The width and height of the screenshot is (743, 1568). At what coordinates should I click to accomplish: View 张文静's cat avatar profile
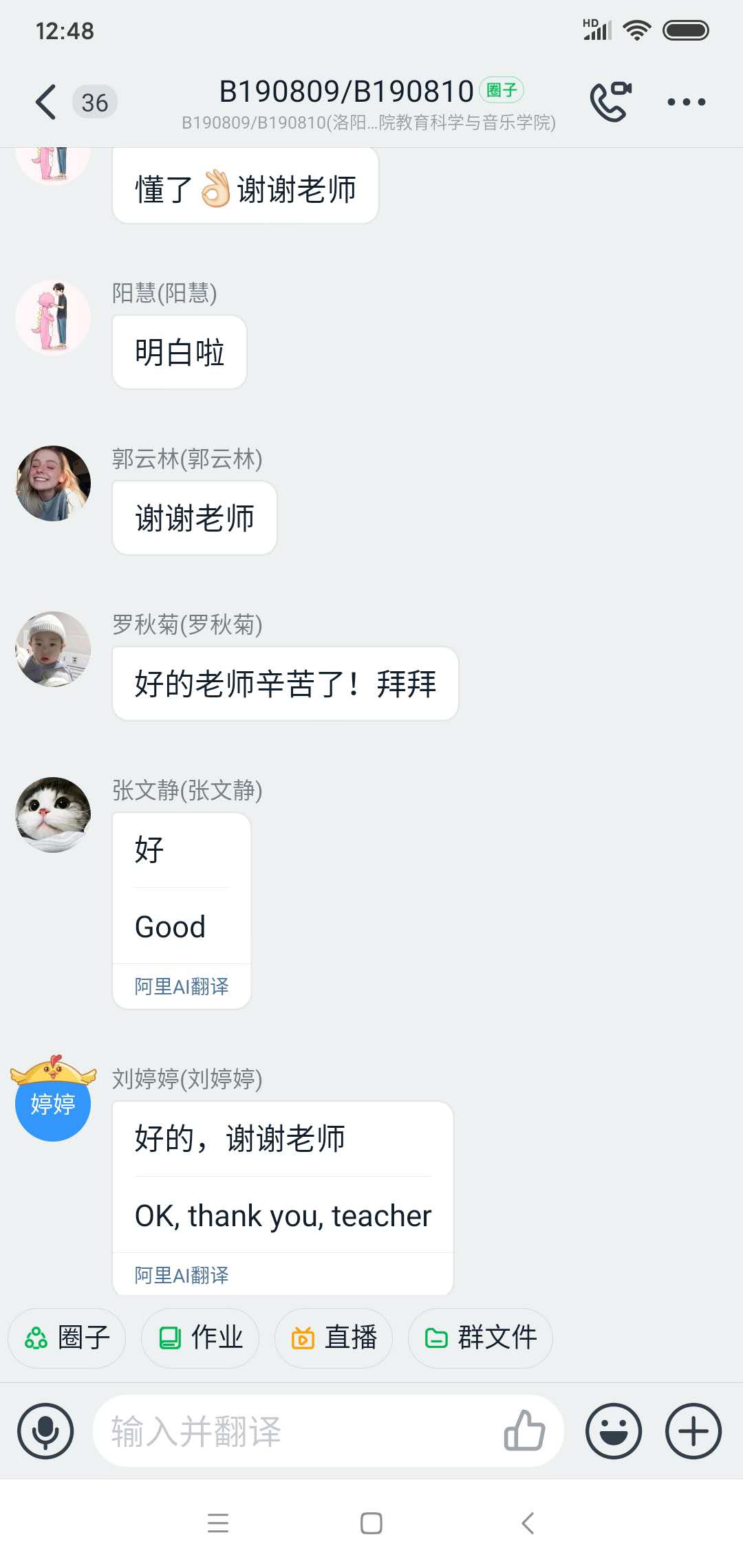(x=53, y=815)
